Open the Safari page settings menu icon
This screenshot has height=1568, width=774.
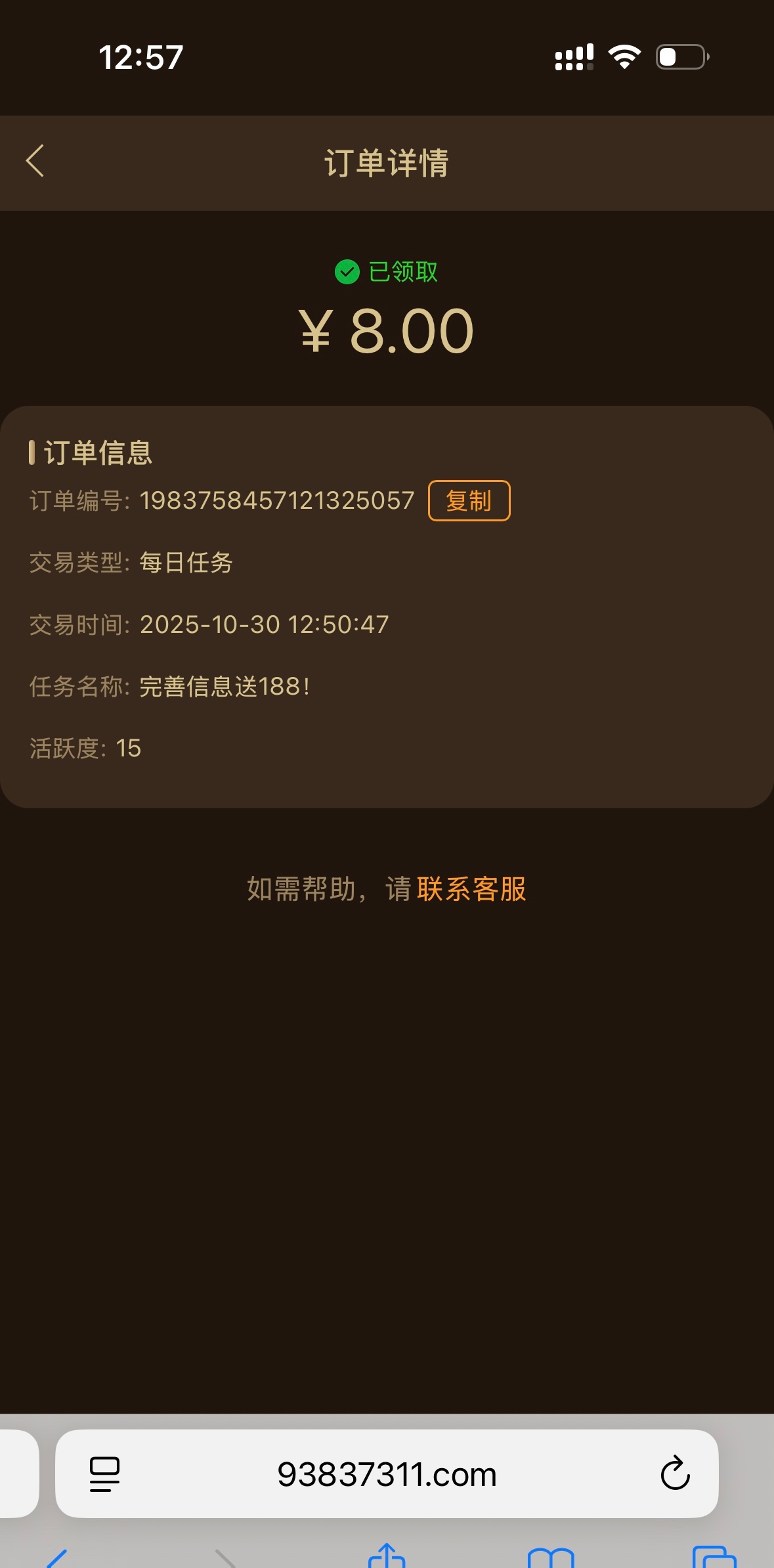(105, 1474)
